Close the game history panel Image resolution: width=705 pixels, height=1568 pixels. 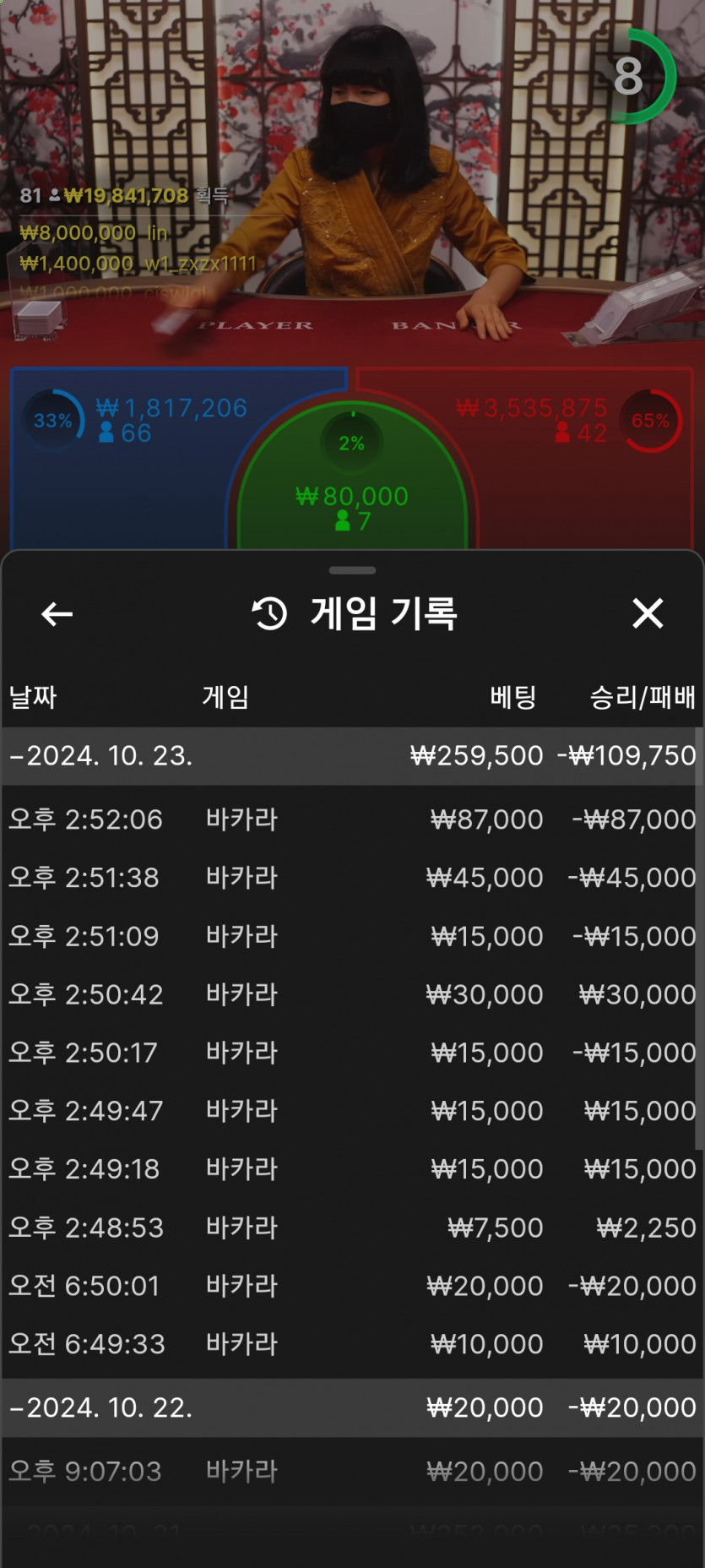click(648, 613)
